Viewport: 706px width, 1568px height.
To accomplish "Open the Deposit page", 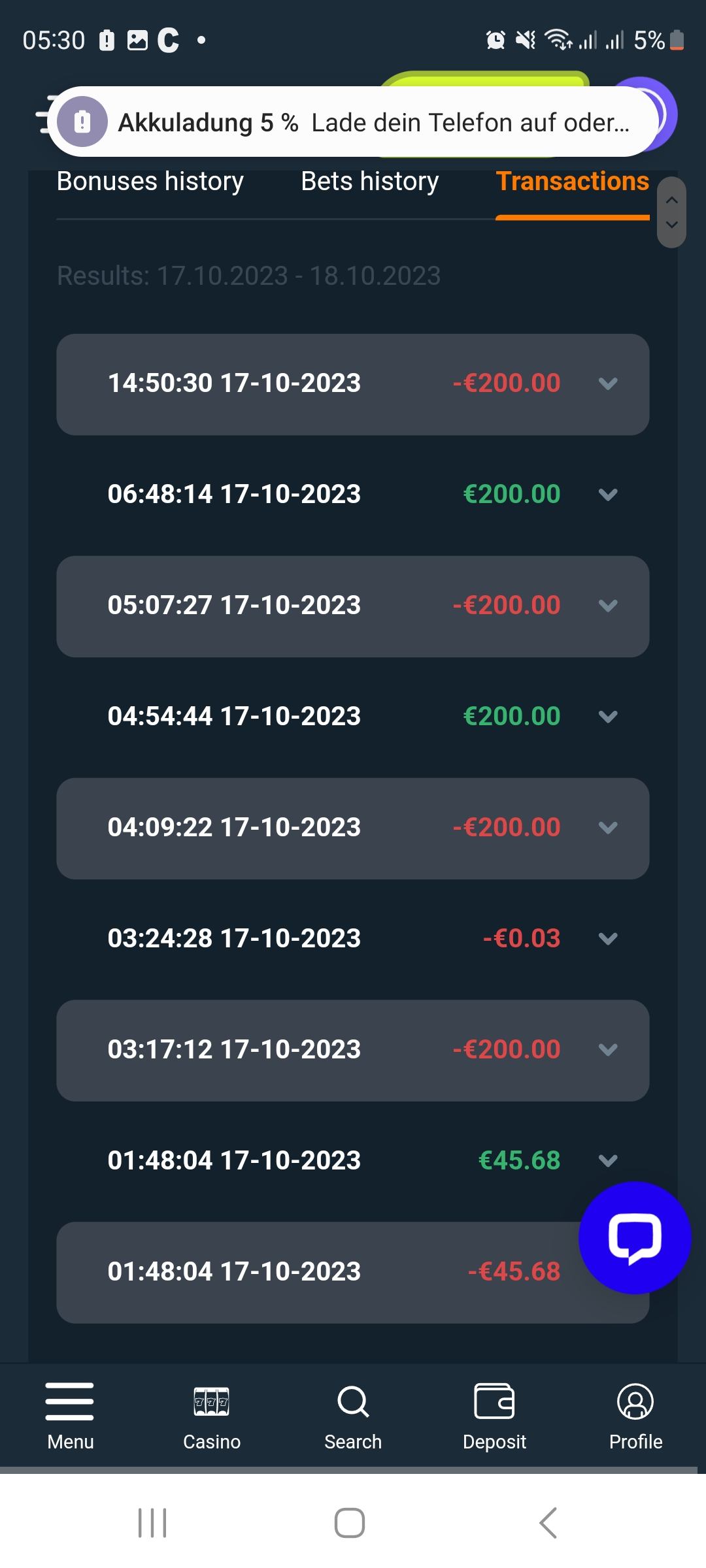I will [x=494, y=1414].
